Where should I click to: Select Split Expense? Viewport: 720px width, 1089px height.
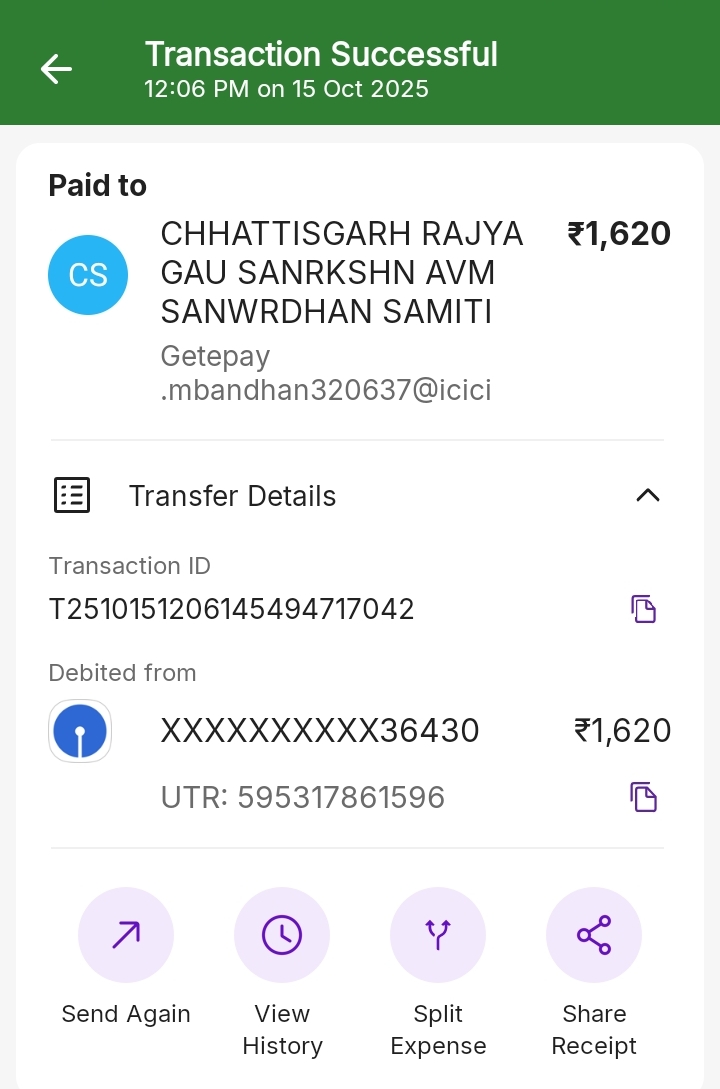tap(438, 935)
